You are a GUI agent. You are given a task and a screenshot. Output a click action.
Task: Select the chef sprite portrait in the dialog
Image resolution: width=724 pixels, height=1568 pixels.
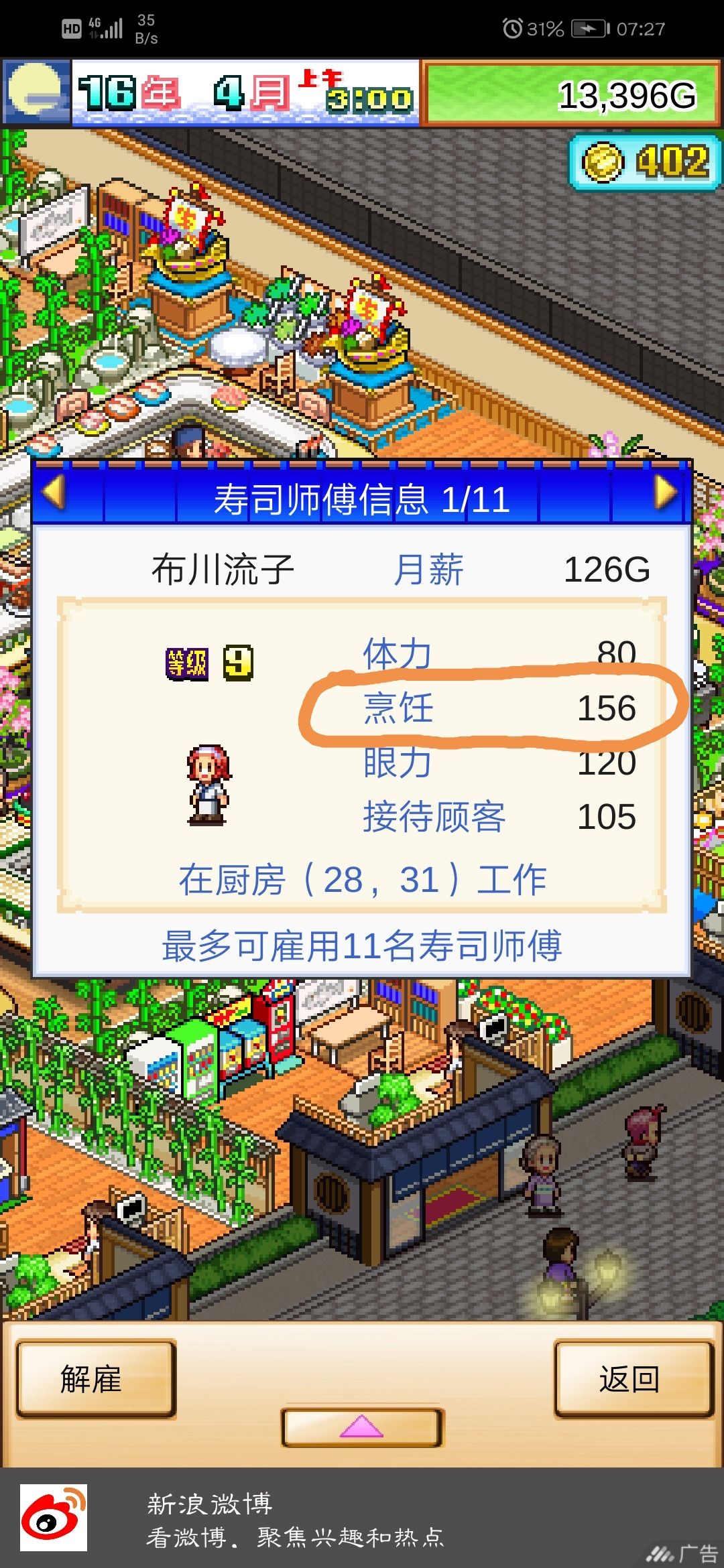208,784
